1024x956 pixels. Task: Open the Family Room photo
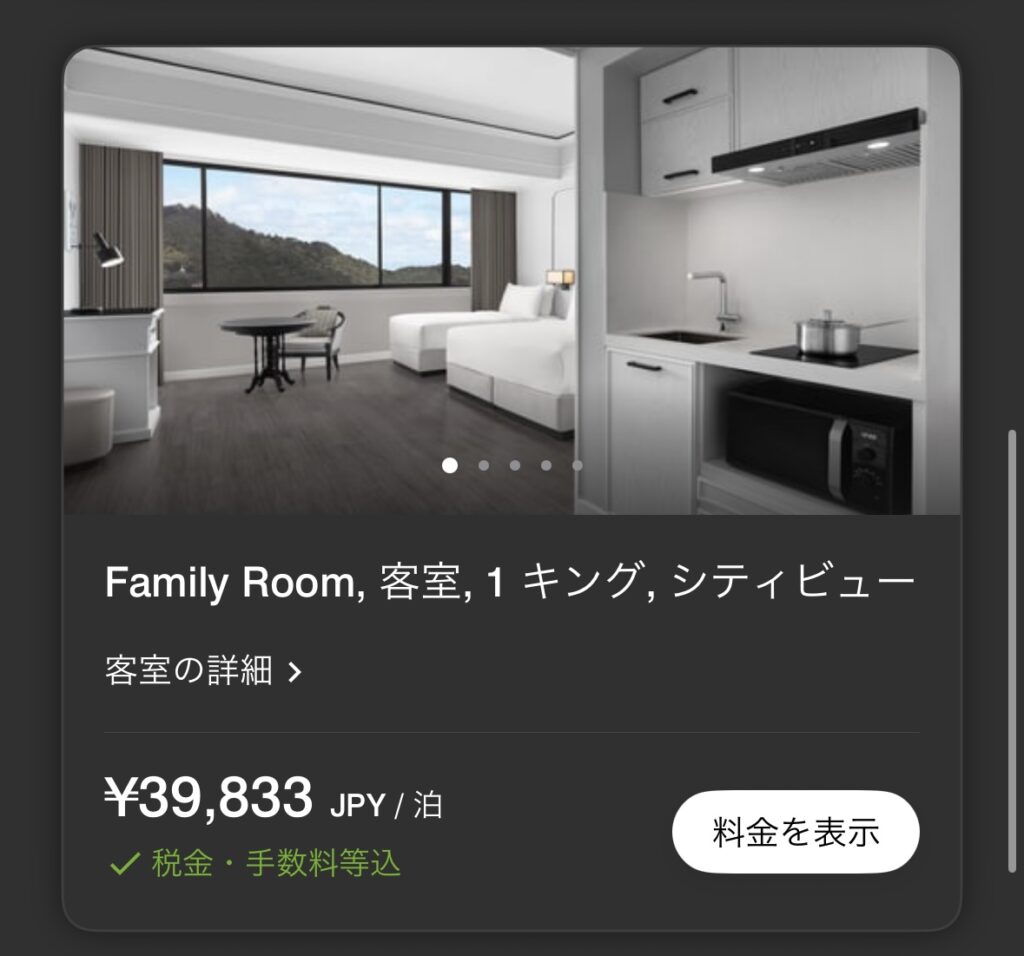tap(511, 280)
